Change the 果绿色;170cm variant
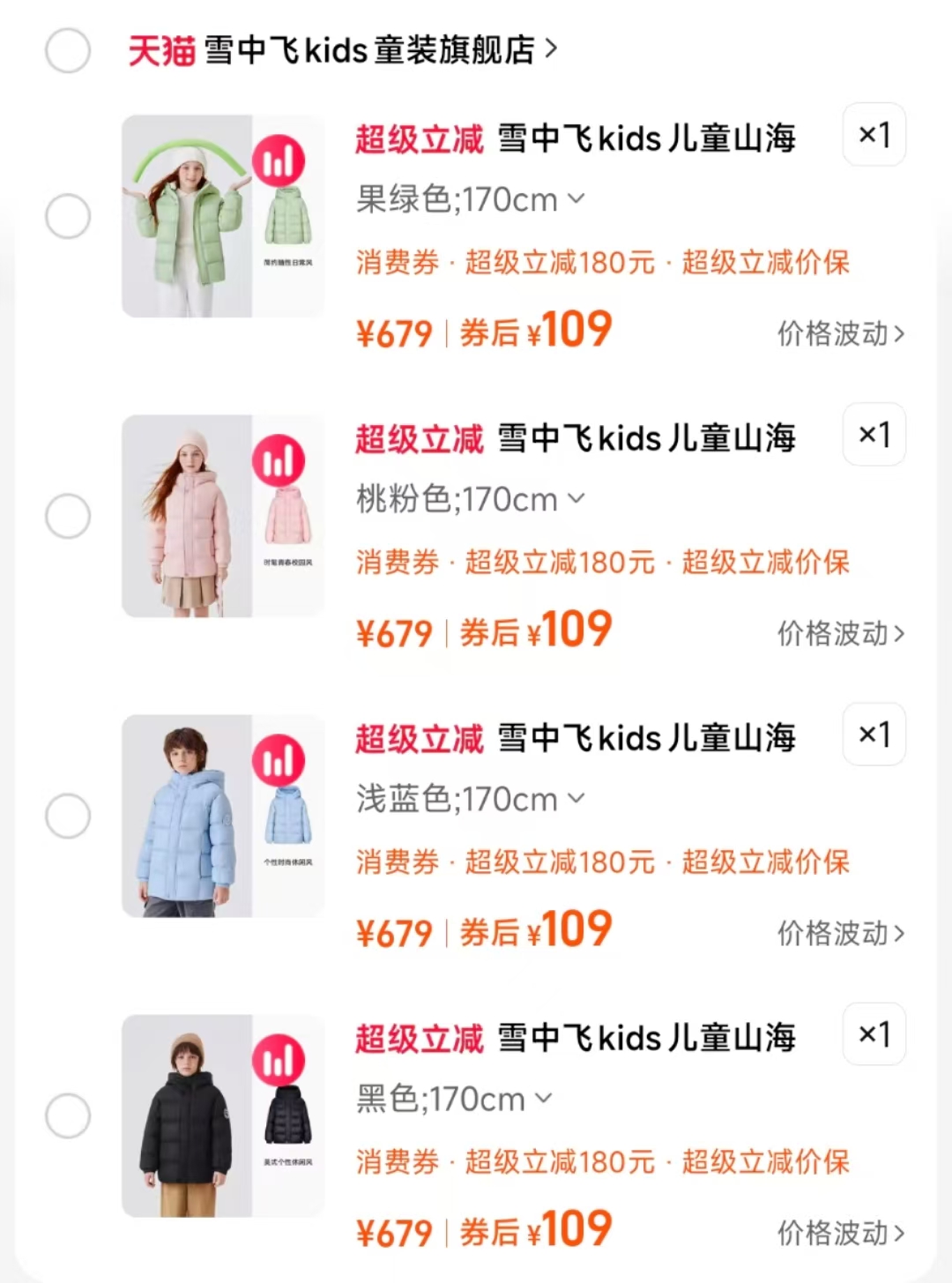Viewport: 952px width, 1283px height. click(470, 200)
